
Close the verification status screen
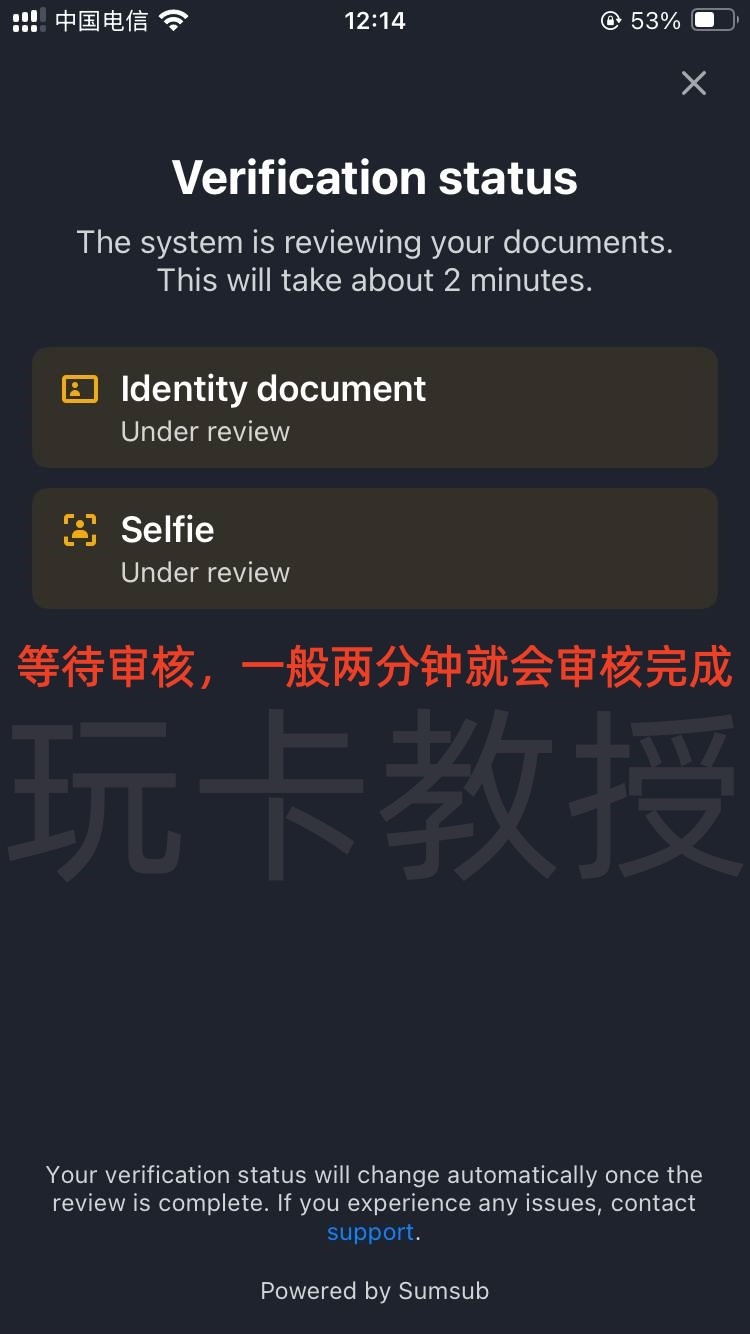pos(693,83)
